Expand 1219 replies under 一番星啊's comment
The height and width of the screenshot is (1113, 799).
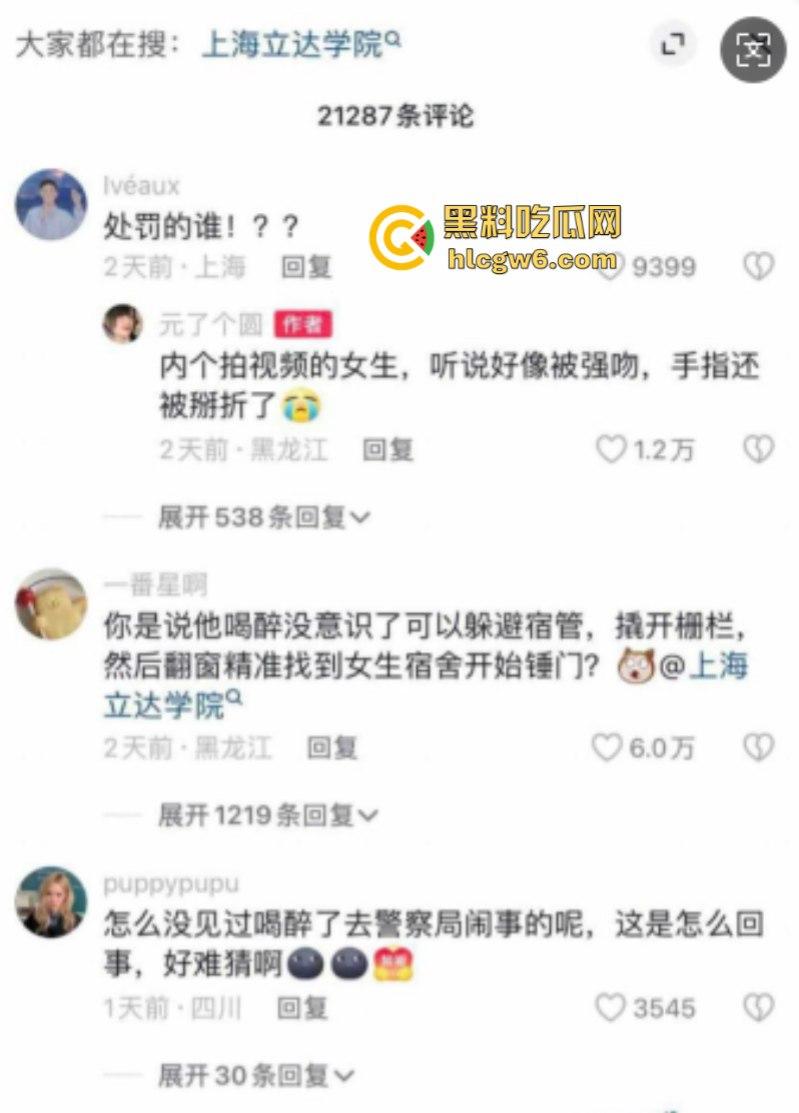click(268, 815)
